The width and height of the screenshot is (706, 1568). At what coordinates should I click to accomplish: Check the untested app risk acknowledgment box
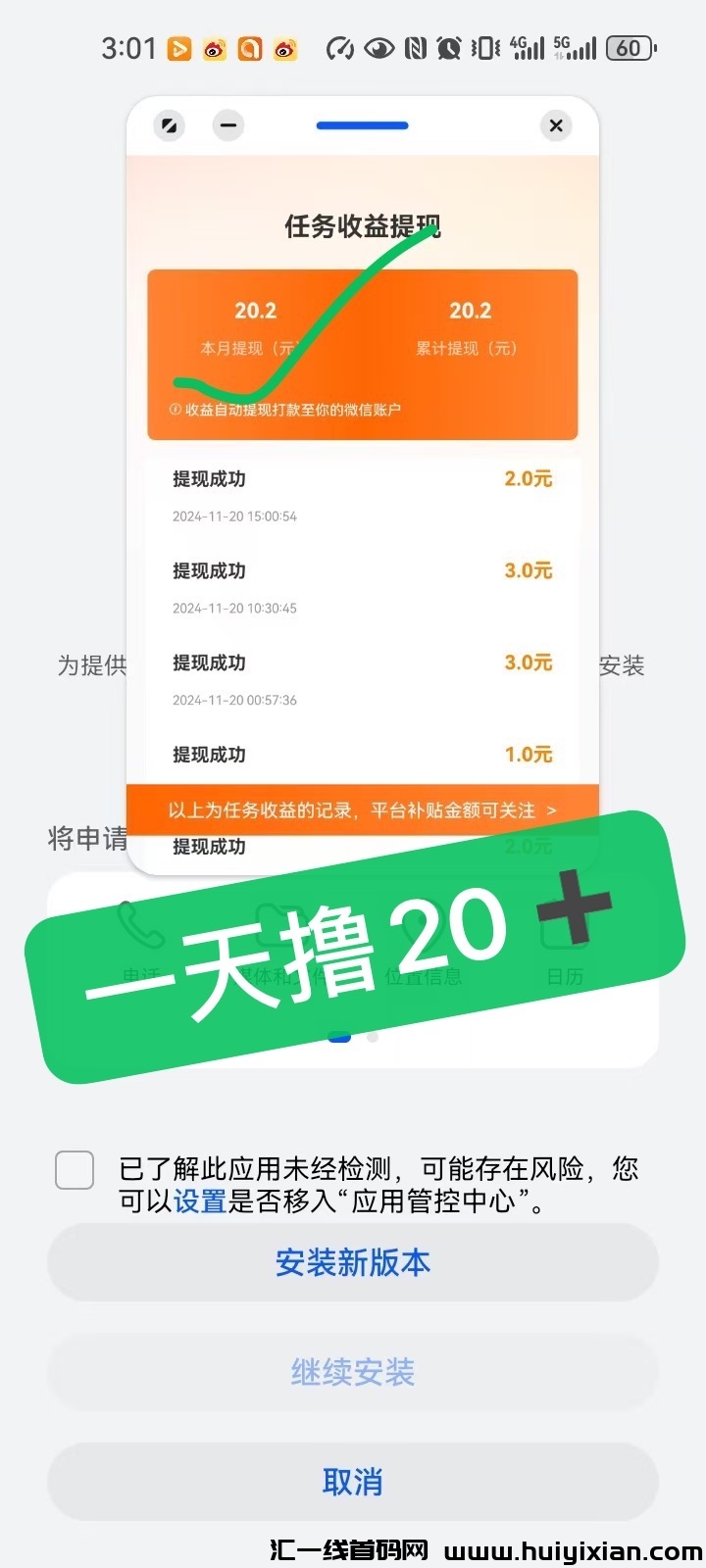tap(75, 1170)
